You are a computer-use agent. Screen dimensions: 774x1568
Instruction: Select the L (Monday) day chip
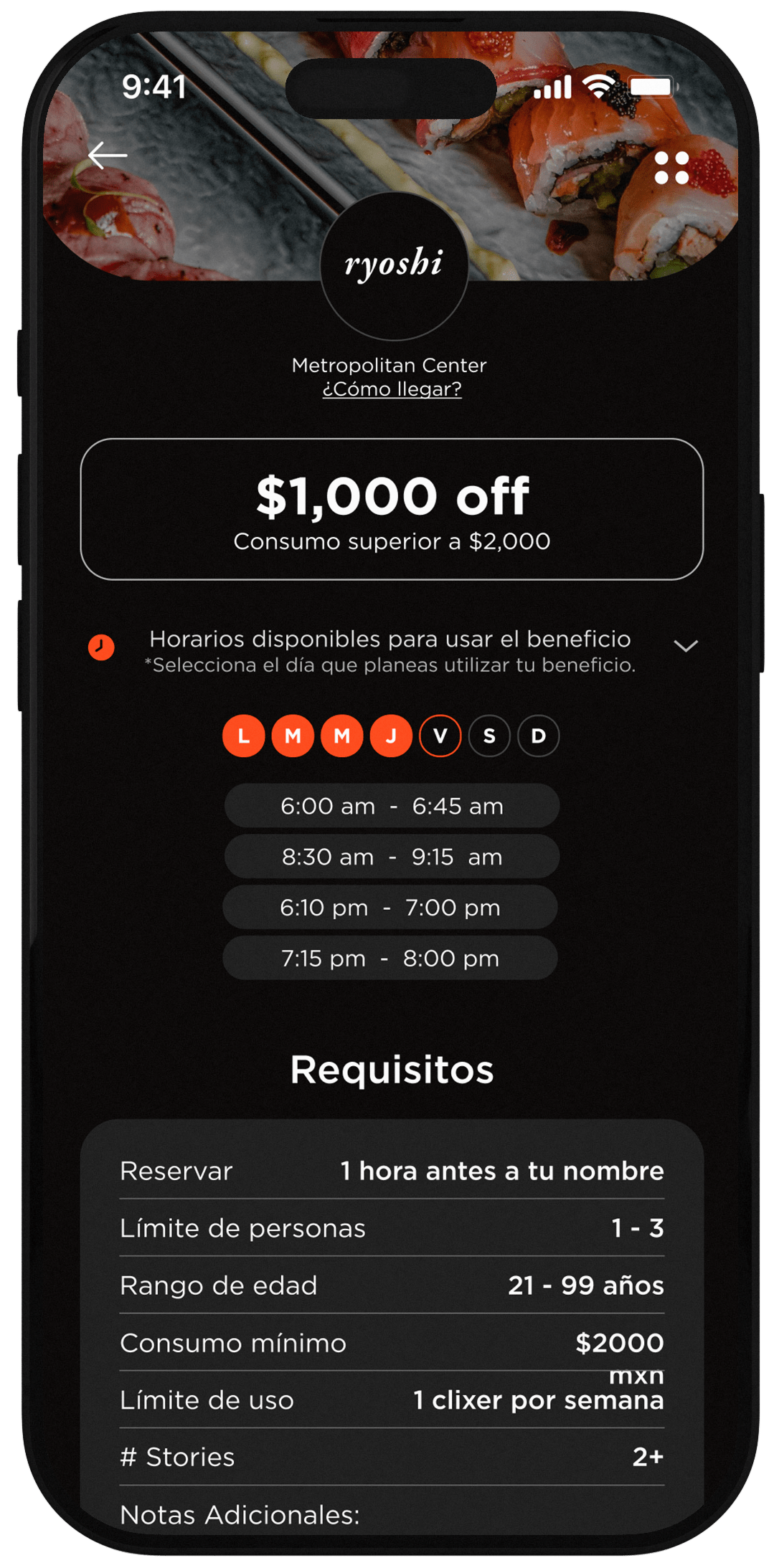click(x=244, y=736)
